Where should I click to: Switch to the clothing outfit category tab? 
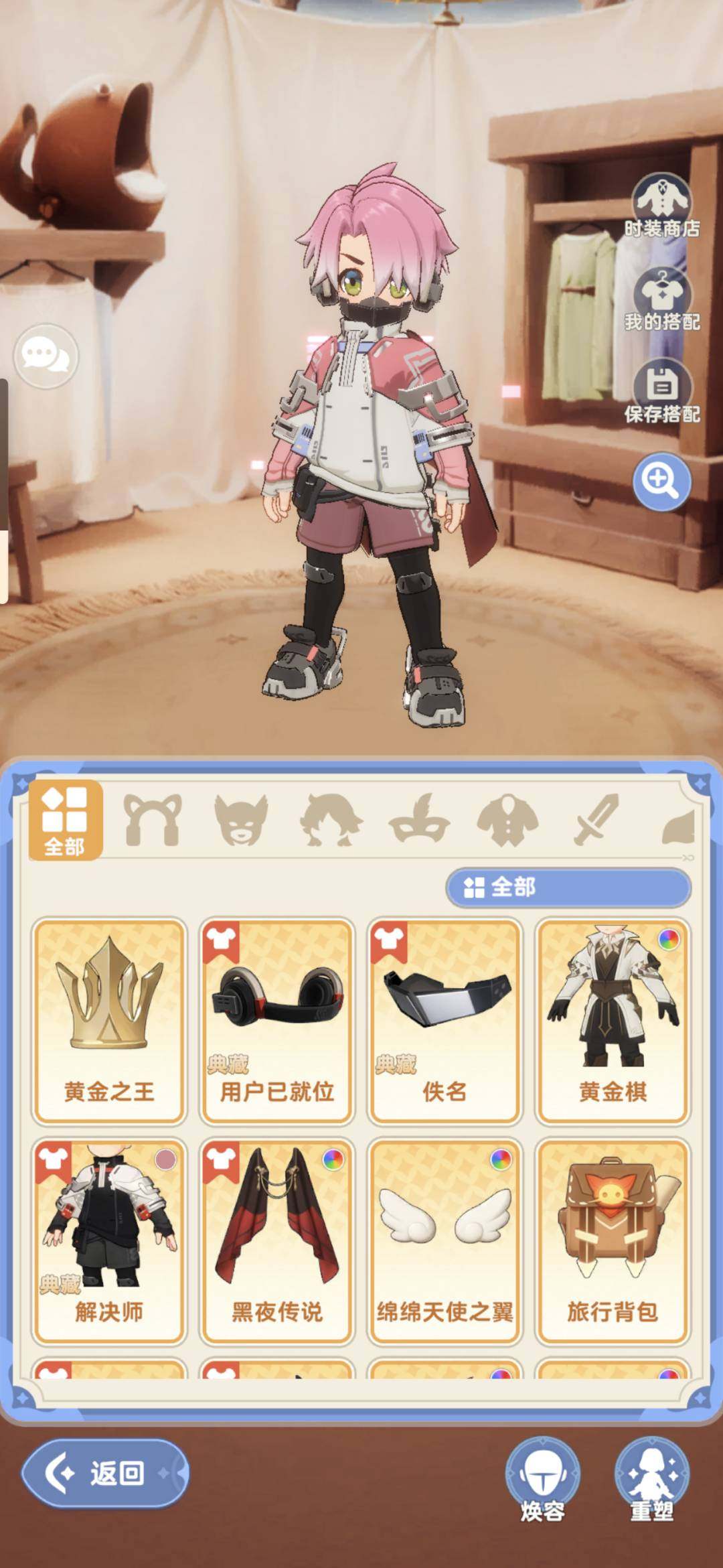[x=507, y=820]
